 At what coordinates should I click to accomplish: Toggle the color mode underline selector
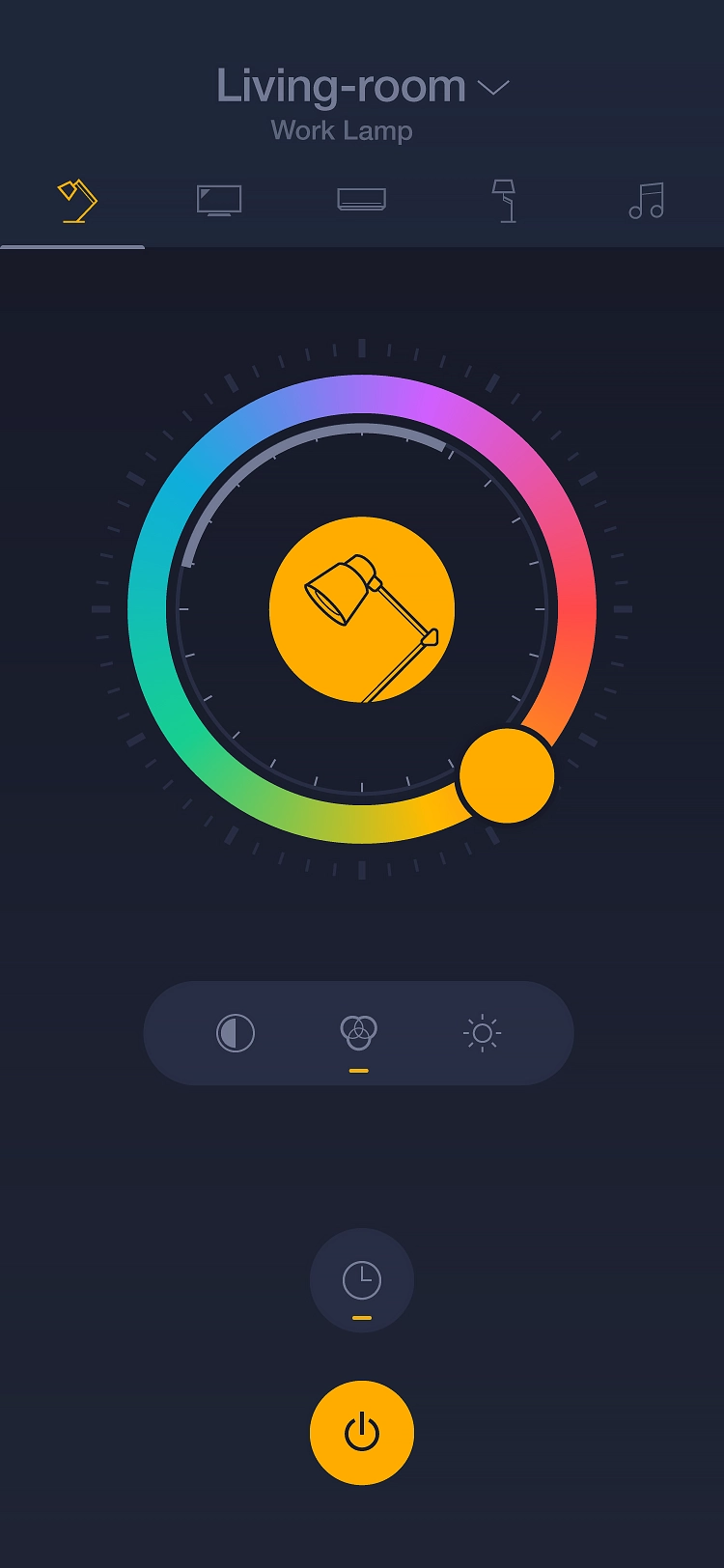click(357, 1070)
